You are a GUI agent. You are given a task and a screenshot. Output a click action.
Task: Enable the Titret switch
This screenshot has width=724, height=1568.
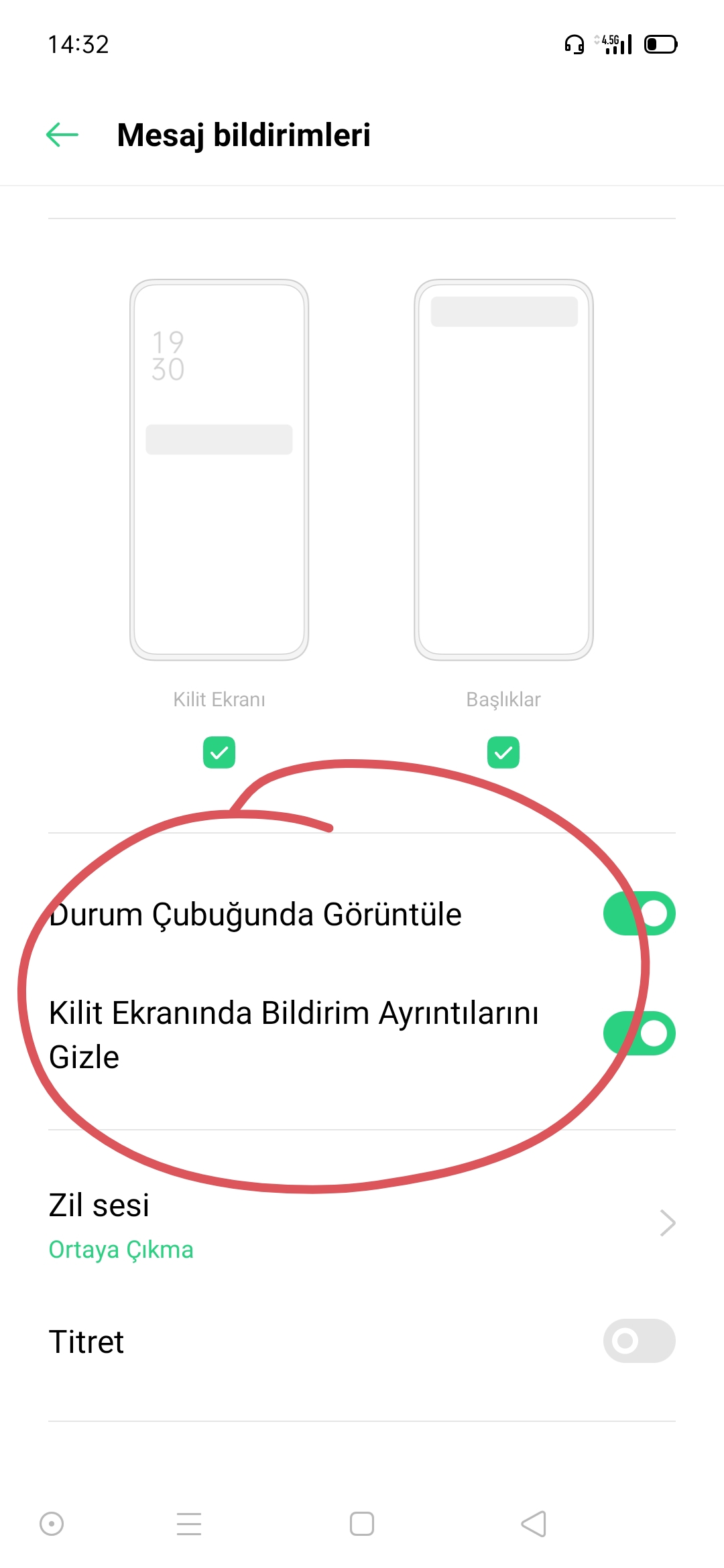click(639, 1341)
